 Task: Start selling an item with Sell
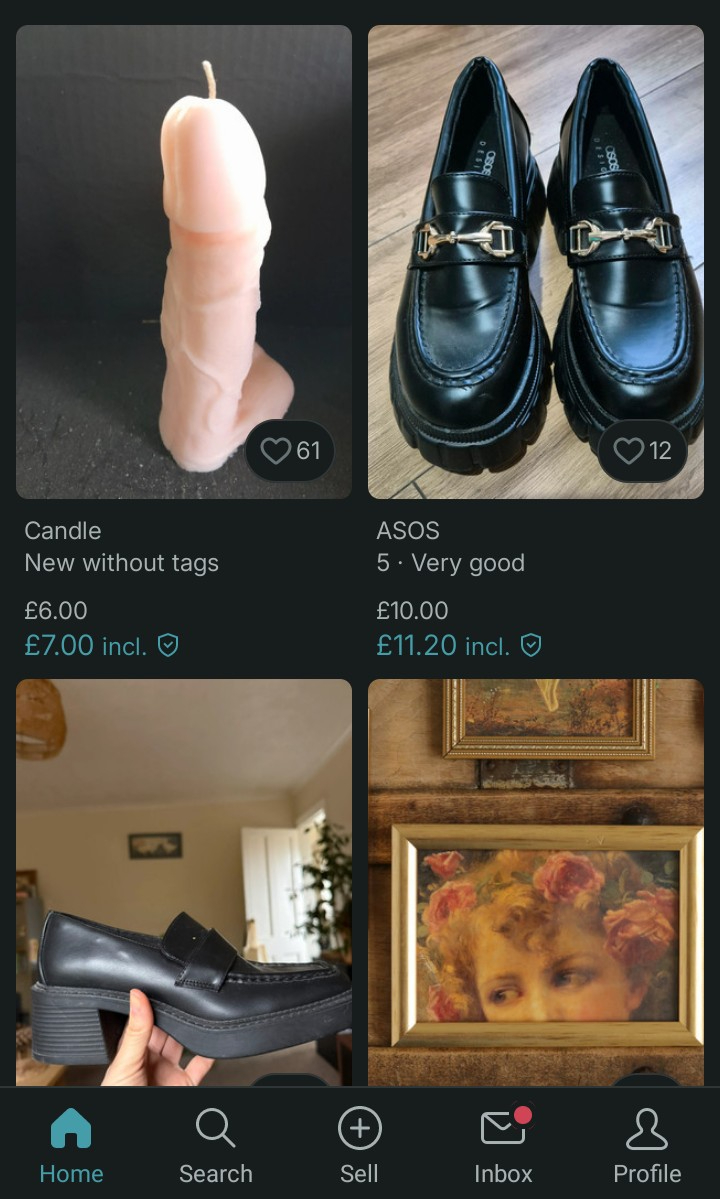point(359,1145)
